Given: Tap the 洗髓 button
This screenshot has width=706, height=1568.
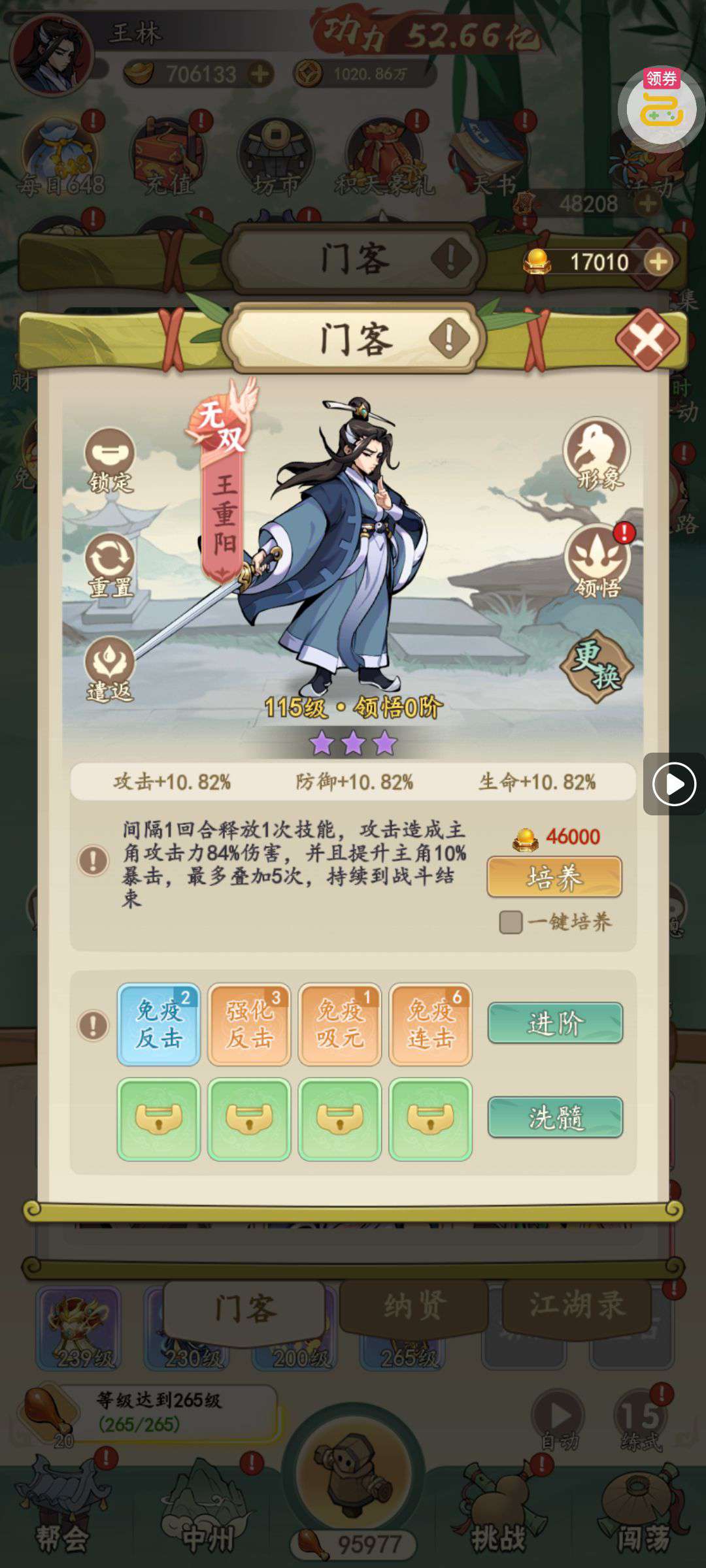Looking at the screenshot, I should pos(554,1117).
